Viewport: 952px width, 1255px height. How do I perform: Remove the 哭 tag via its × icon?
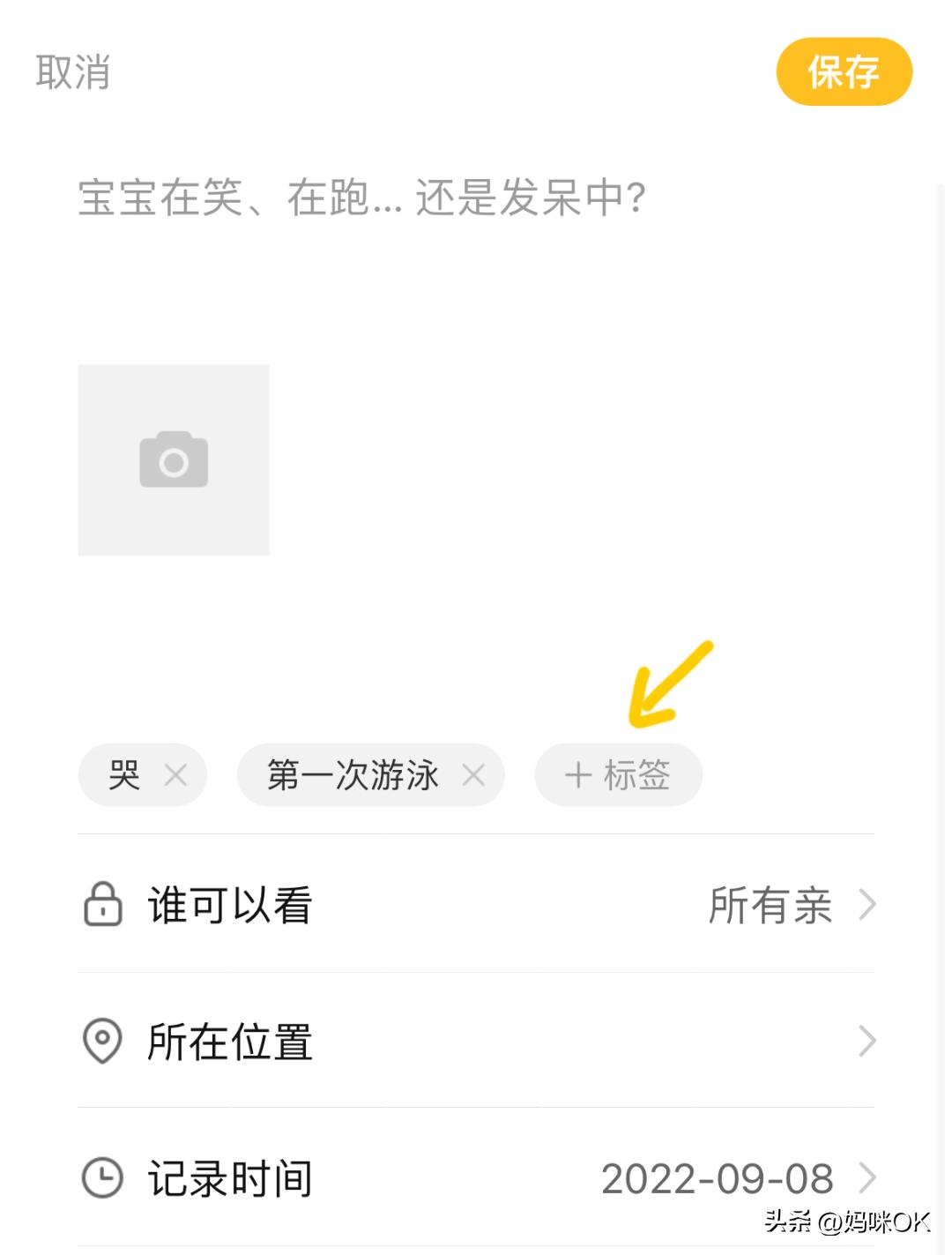pyautogui.click(x=176, y=775)
